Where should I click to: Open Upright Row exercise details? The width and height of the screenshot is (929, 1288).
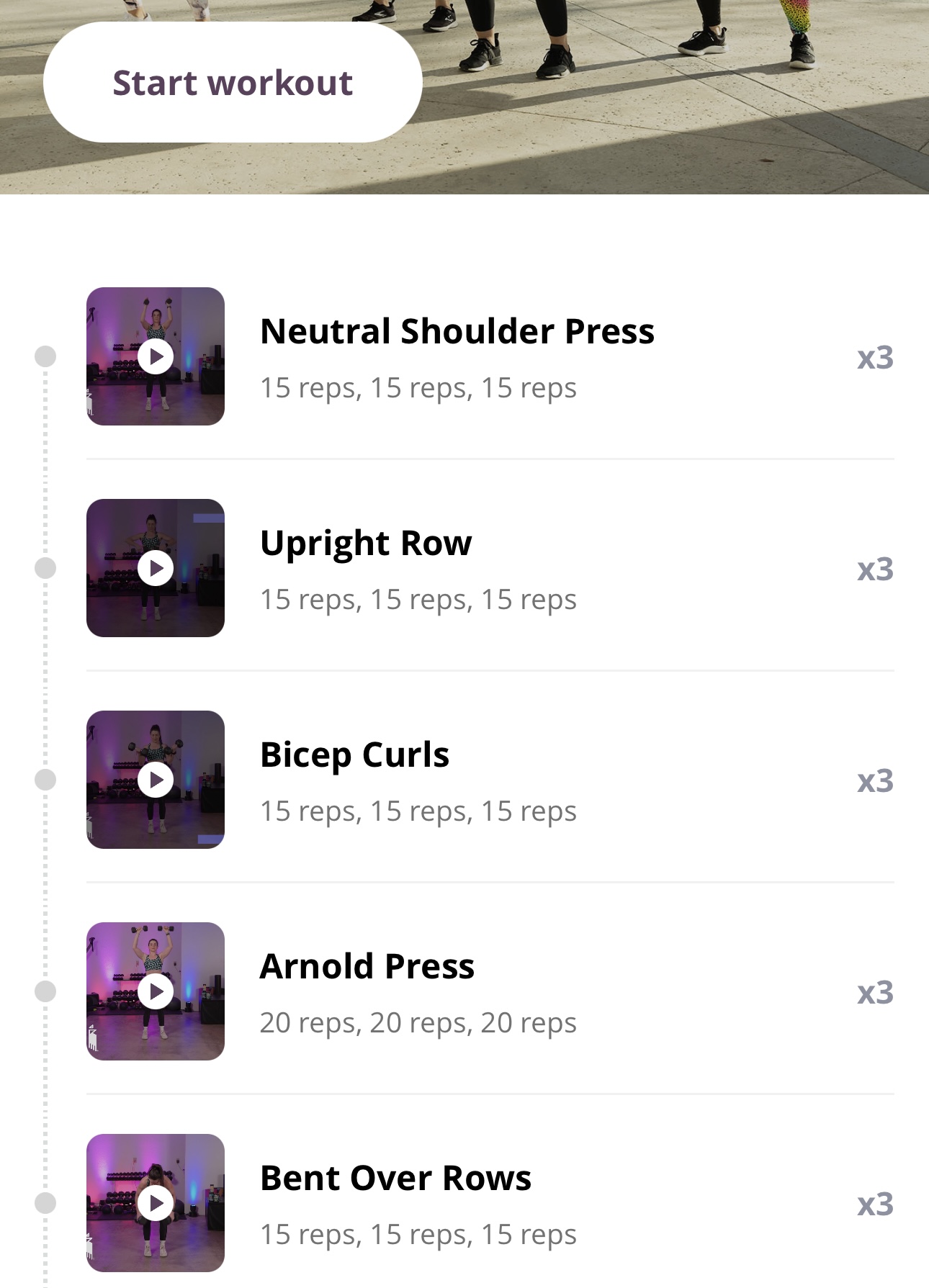(x=366, y=544)
